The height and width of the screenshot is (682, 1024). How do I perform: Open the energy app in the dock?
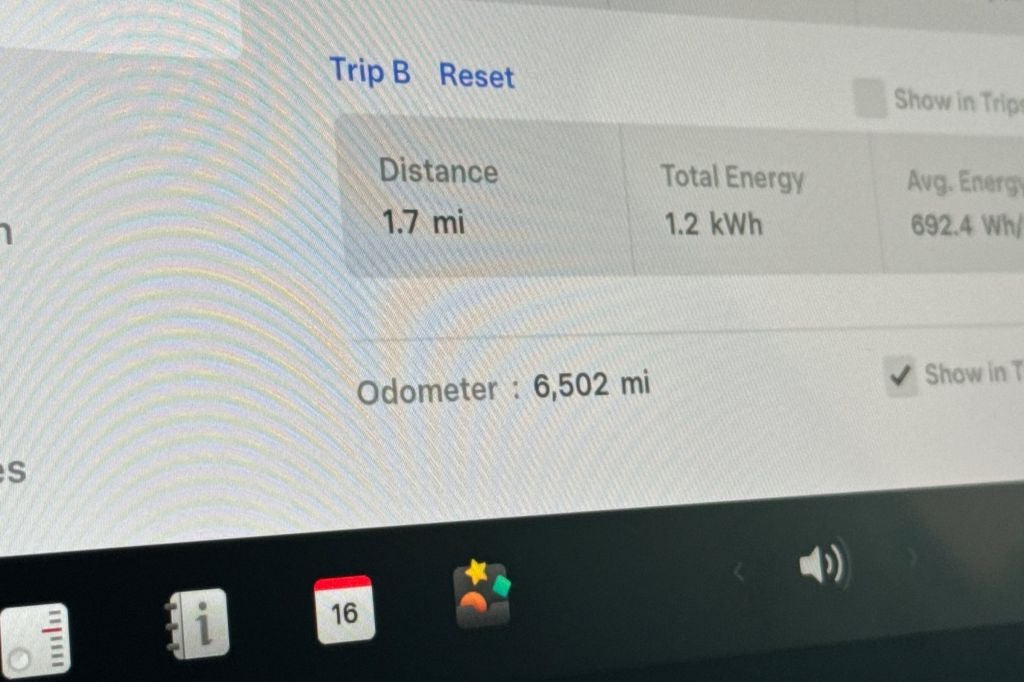(x=36, y=640)
